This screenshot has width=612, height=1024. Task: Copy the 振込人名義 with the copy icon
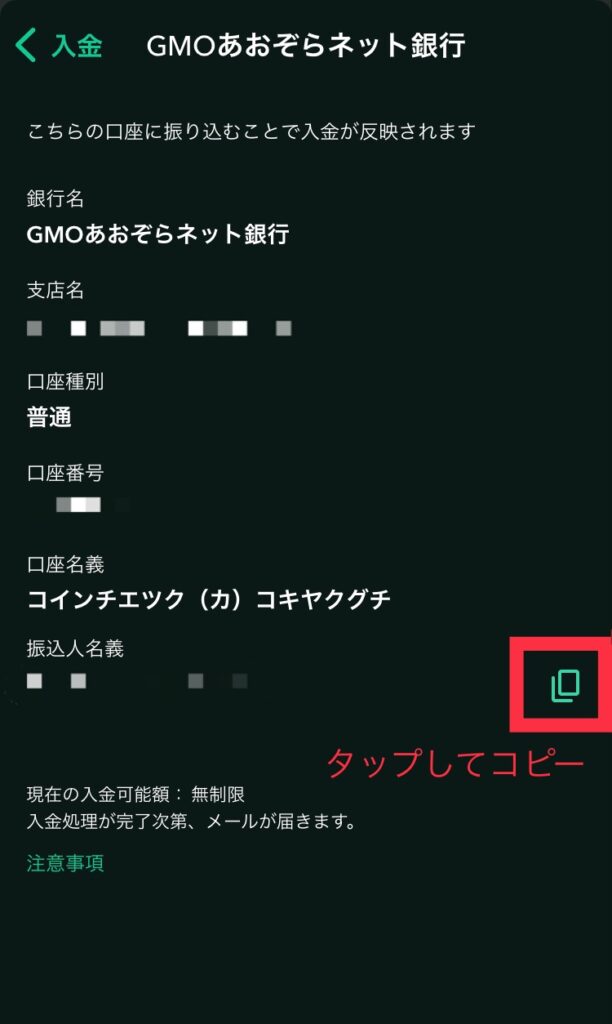[x=565, y=685]
